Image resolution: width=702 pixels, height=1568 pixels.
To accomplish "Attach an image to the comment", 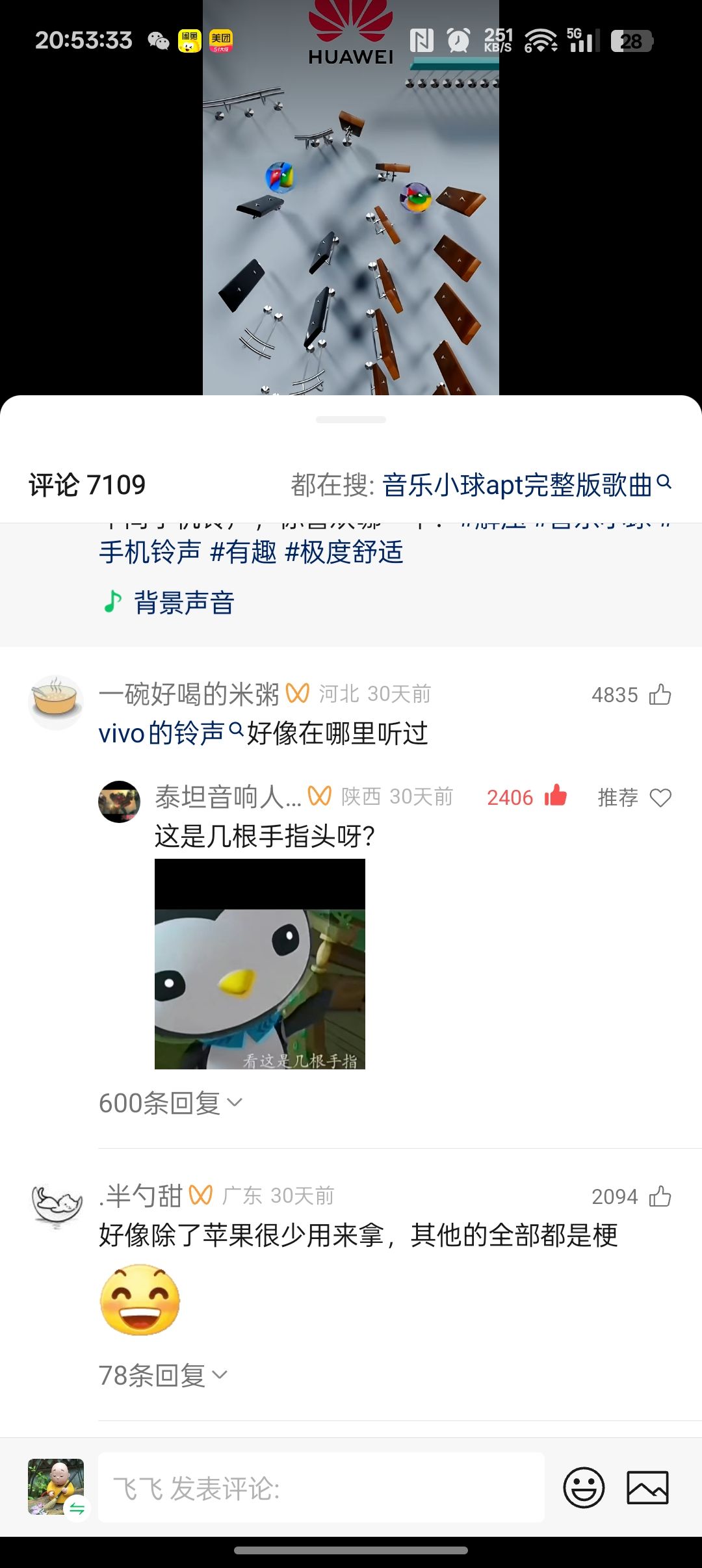I will point(647,1487).
